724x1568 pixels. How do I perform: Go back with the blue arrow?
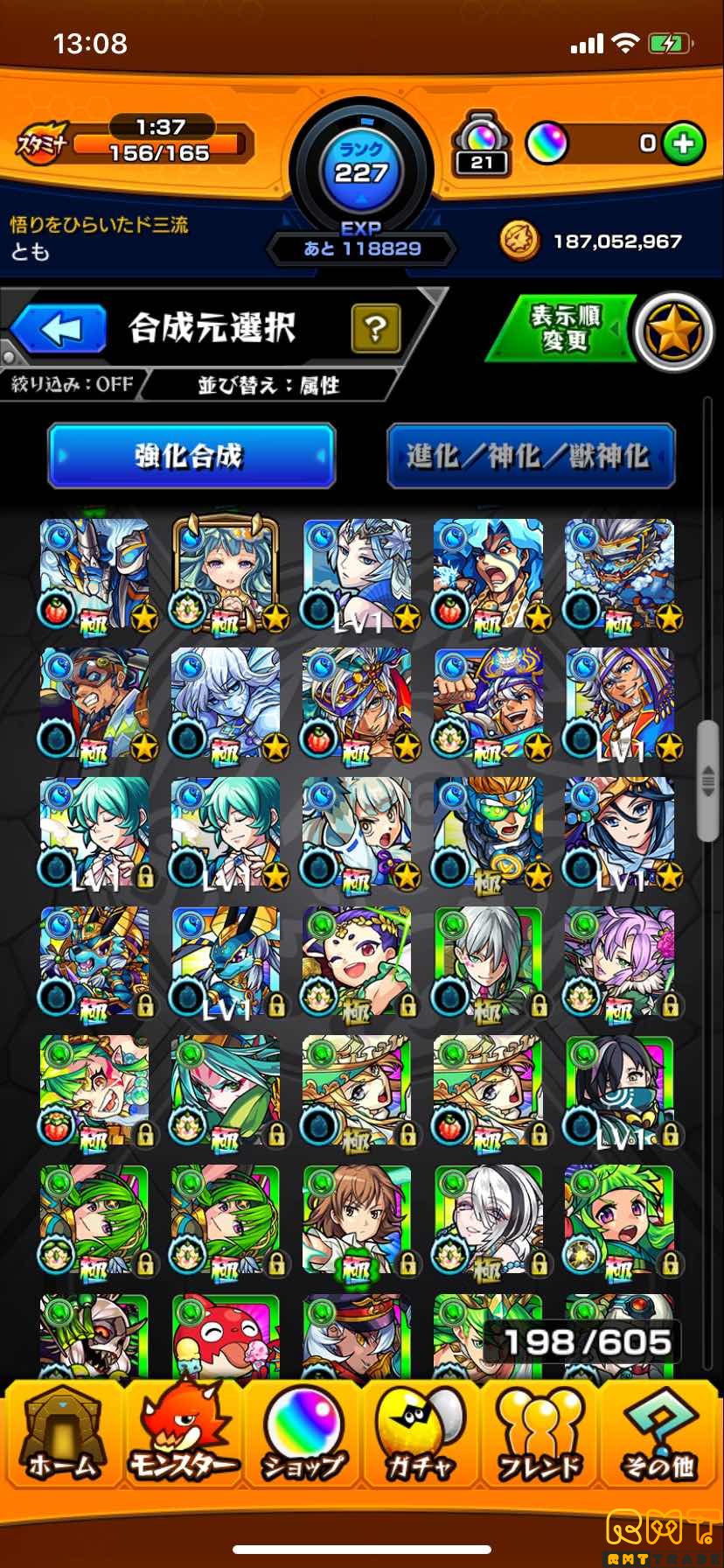(x=59, y=330)
